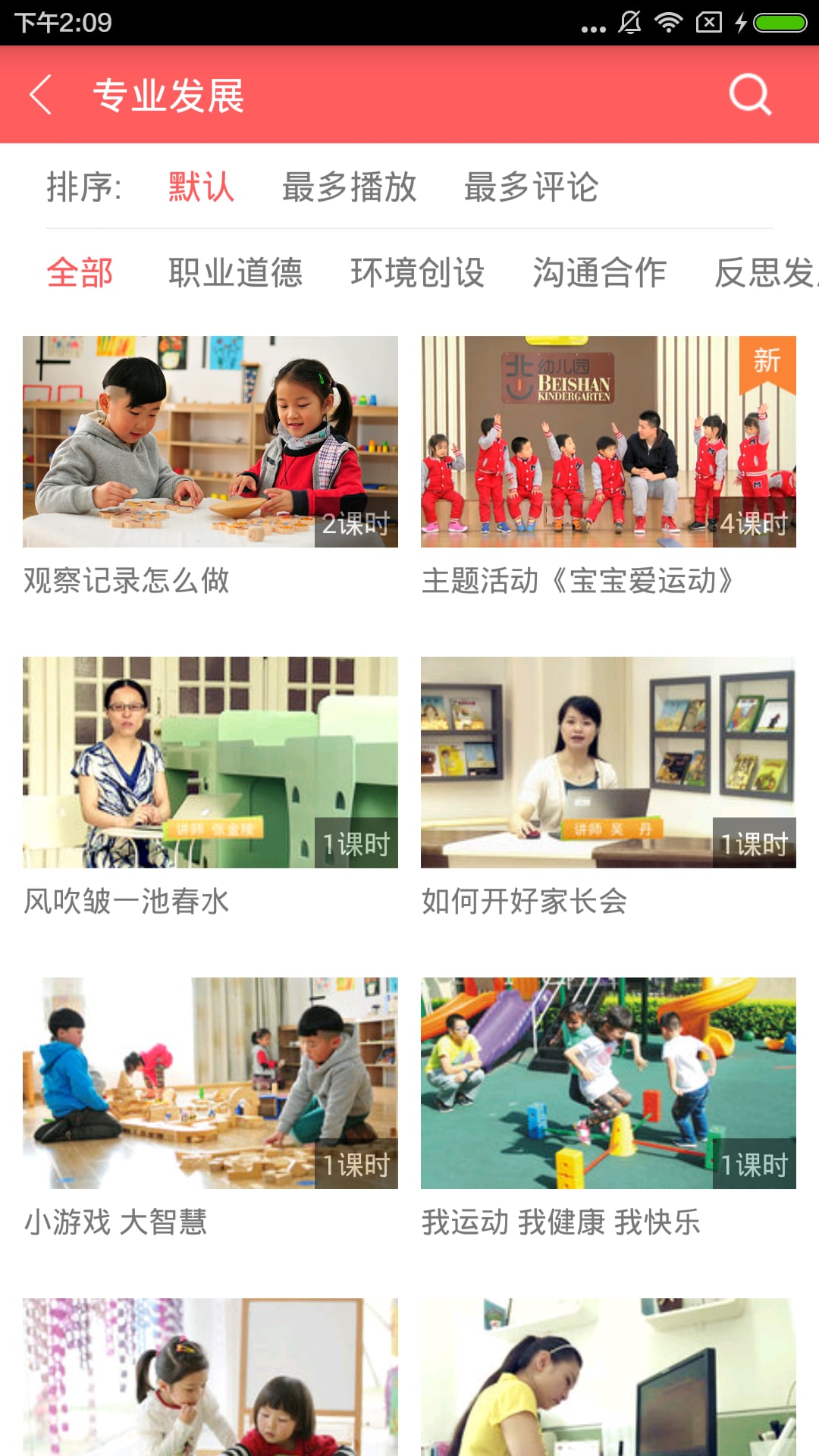Open course 如何开好家长会
The image size is (819, 1456).
pyautogui.click(x=608, y=762)
